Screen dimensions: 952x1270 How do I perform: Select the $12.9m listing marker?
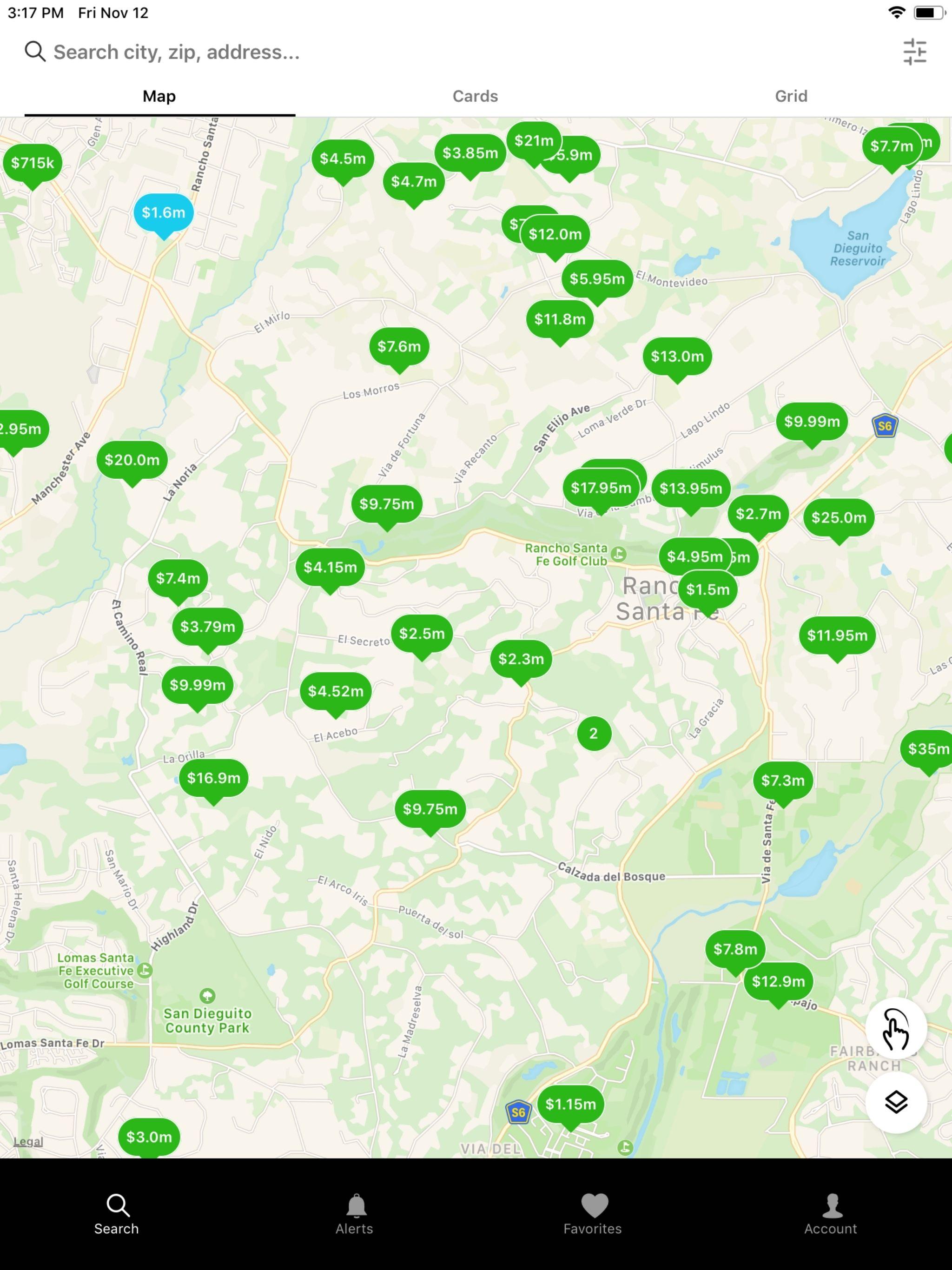(x=778, y=982)
